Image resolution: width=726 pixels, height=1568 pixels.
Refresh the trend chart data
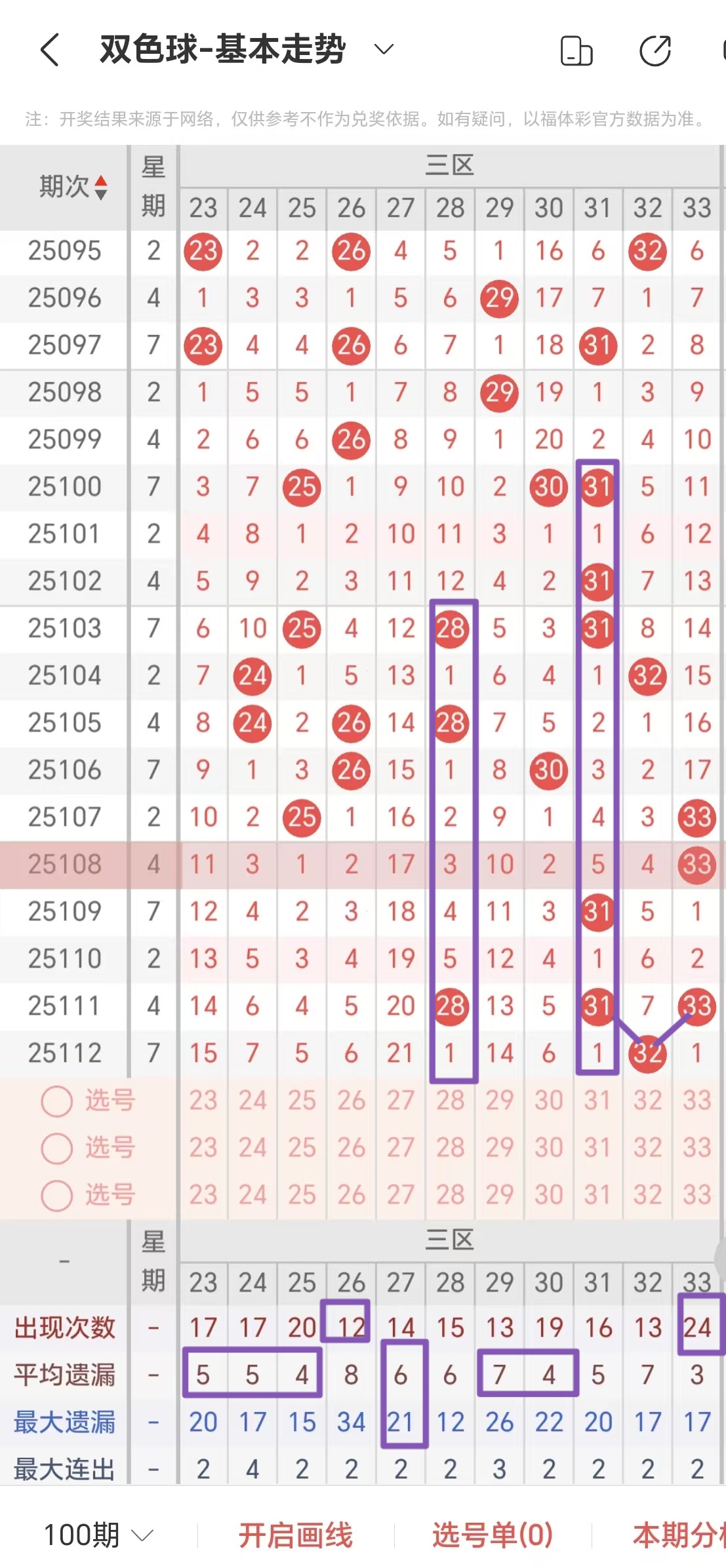tap(655, 51)
